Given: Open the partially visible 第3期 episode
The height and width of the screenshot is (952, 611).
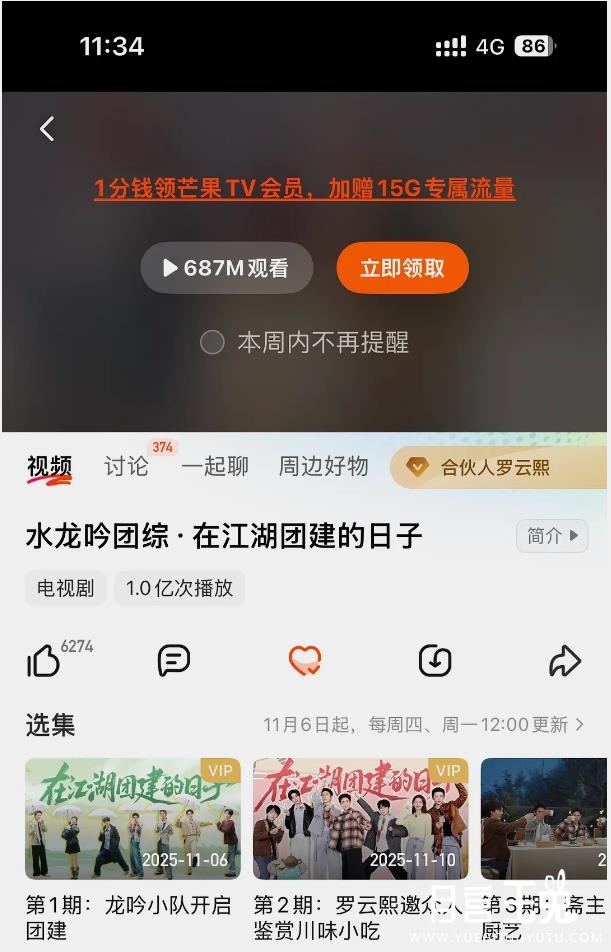Looking at the screenshot, I should click(545, 818).
